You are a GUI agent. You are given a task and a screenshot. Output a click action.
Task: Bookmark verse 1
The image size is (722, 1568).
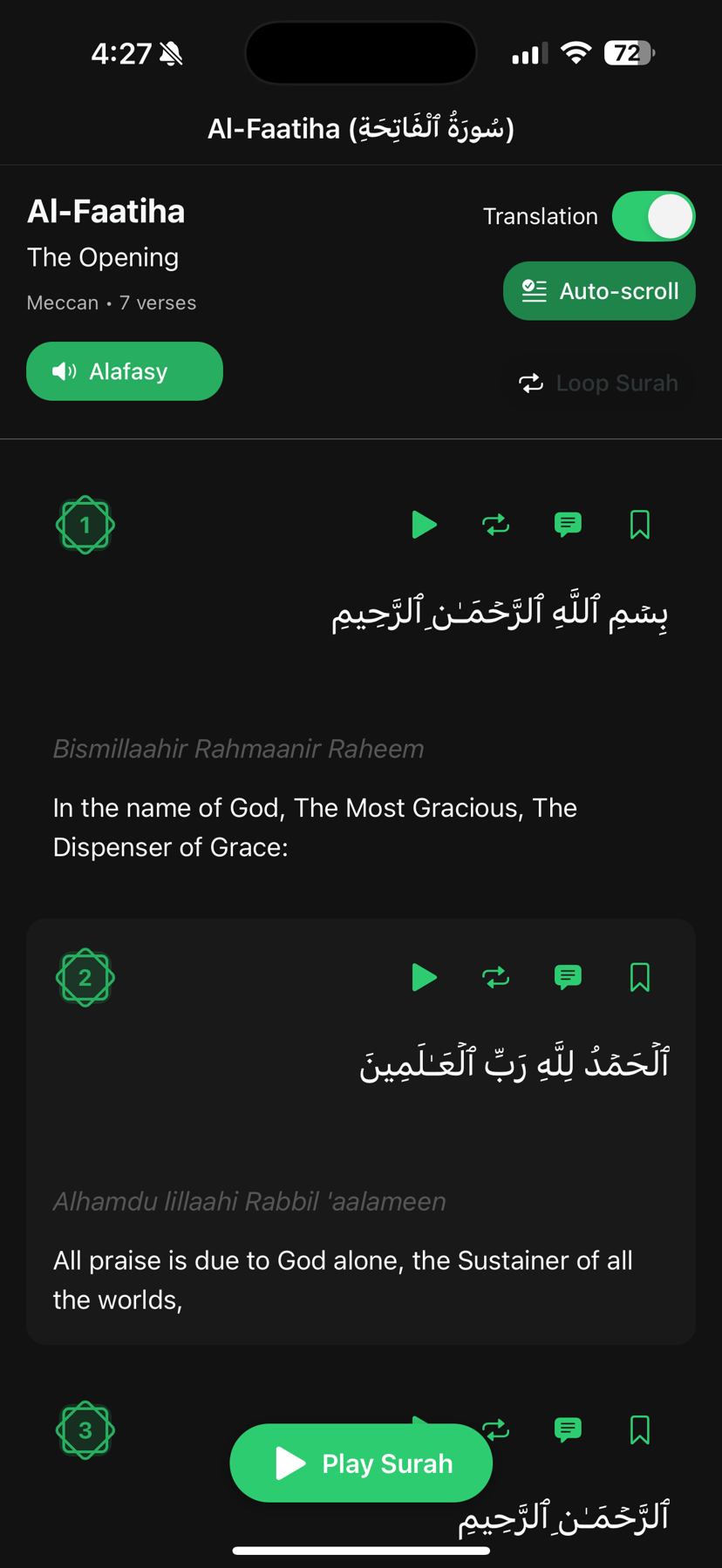click(640, 525)
